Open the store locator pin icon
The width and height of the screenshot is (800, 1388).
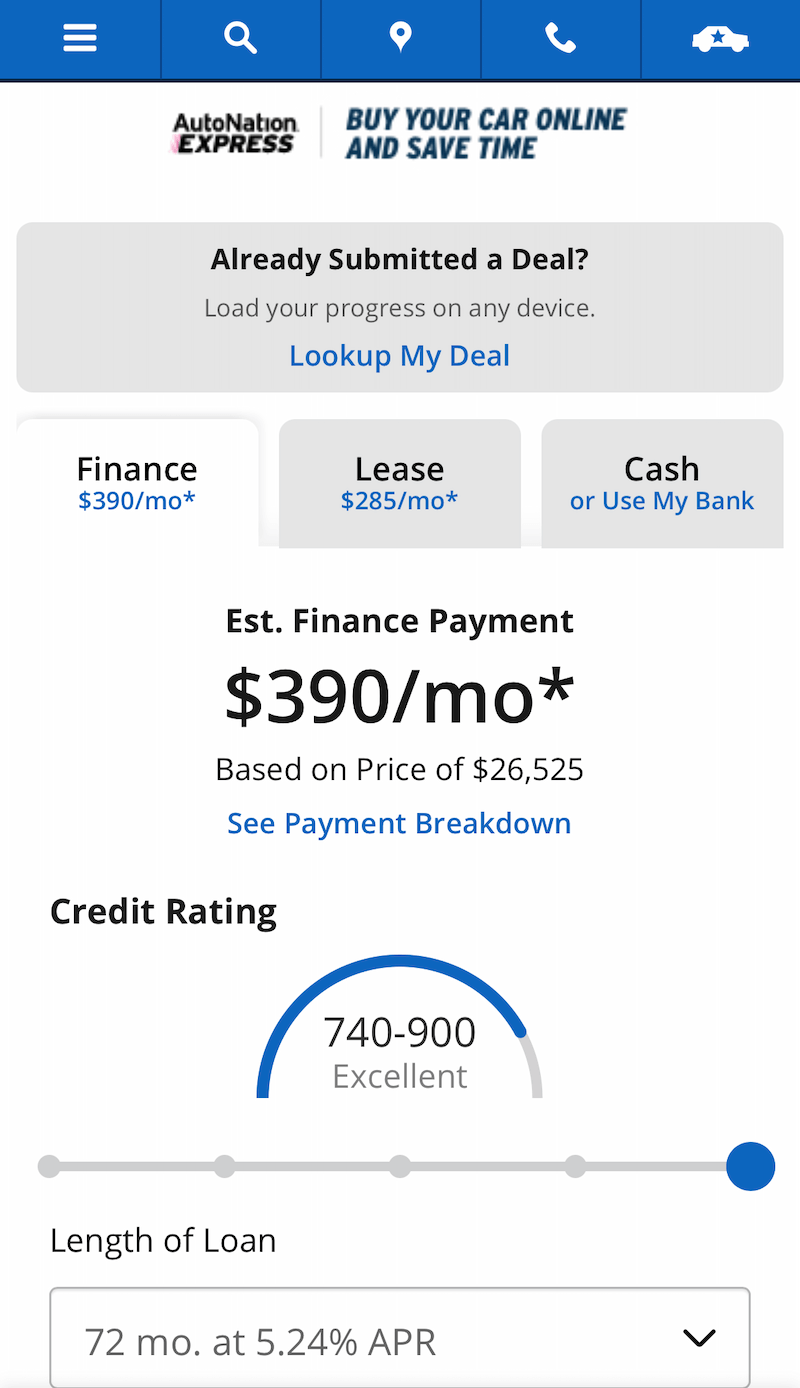[x=400, y=38]
